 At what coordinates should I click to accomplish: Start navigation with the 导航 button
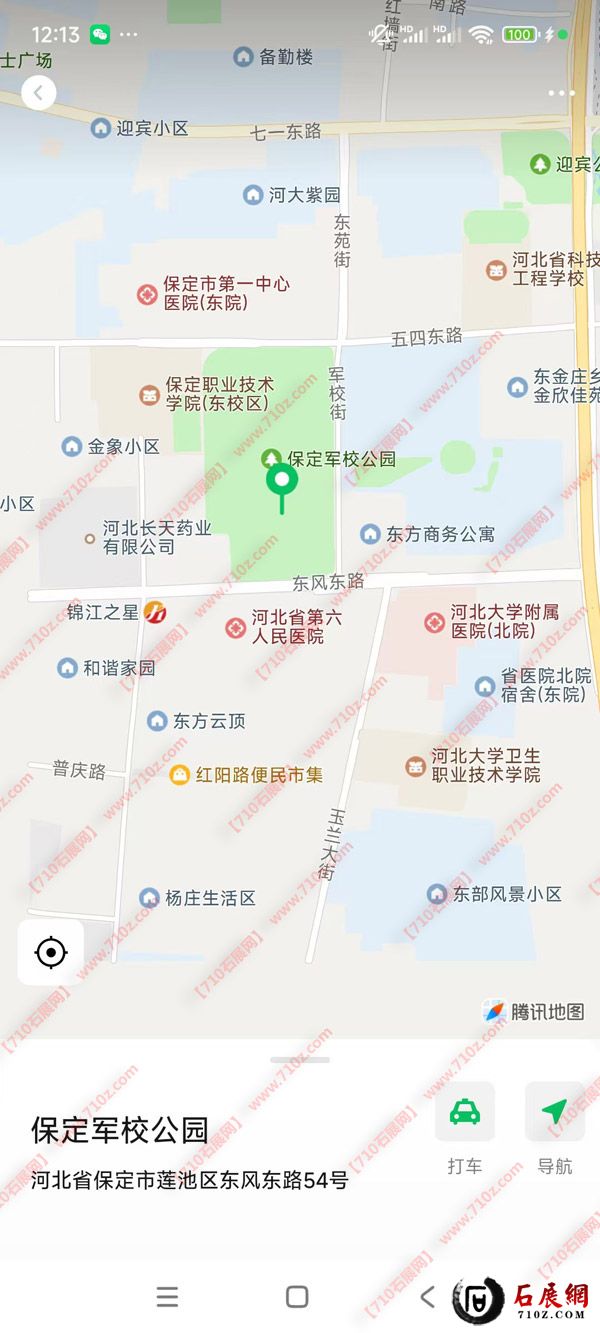pos(554,1112)
